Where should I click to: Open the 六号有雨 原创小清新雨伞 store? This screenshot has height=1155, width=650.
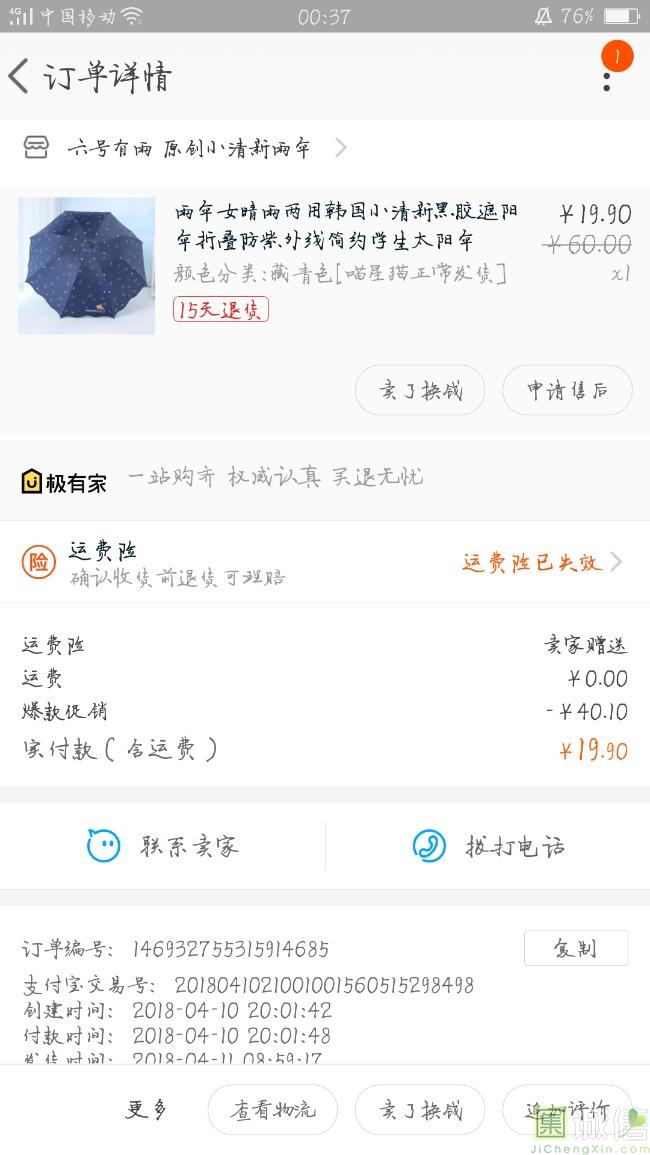(x=188, y=149)
